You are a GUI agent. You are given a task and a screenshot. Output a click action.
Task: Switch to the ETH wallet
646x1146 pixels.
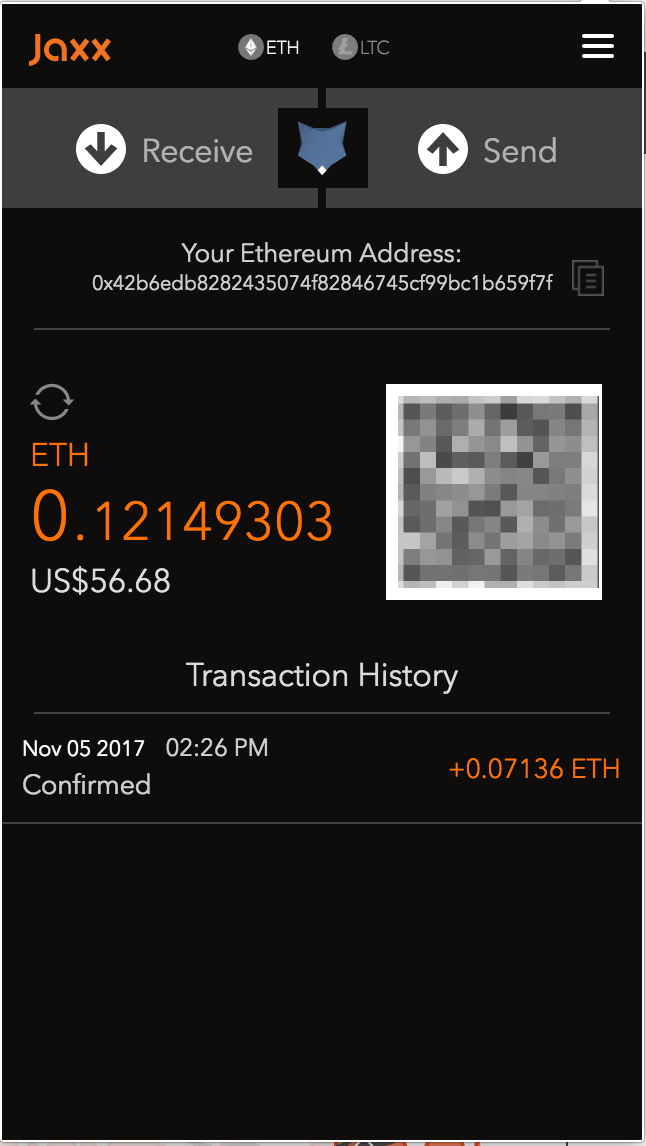coord(269,47)
